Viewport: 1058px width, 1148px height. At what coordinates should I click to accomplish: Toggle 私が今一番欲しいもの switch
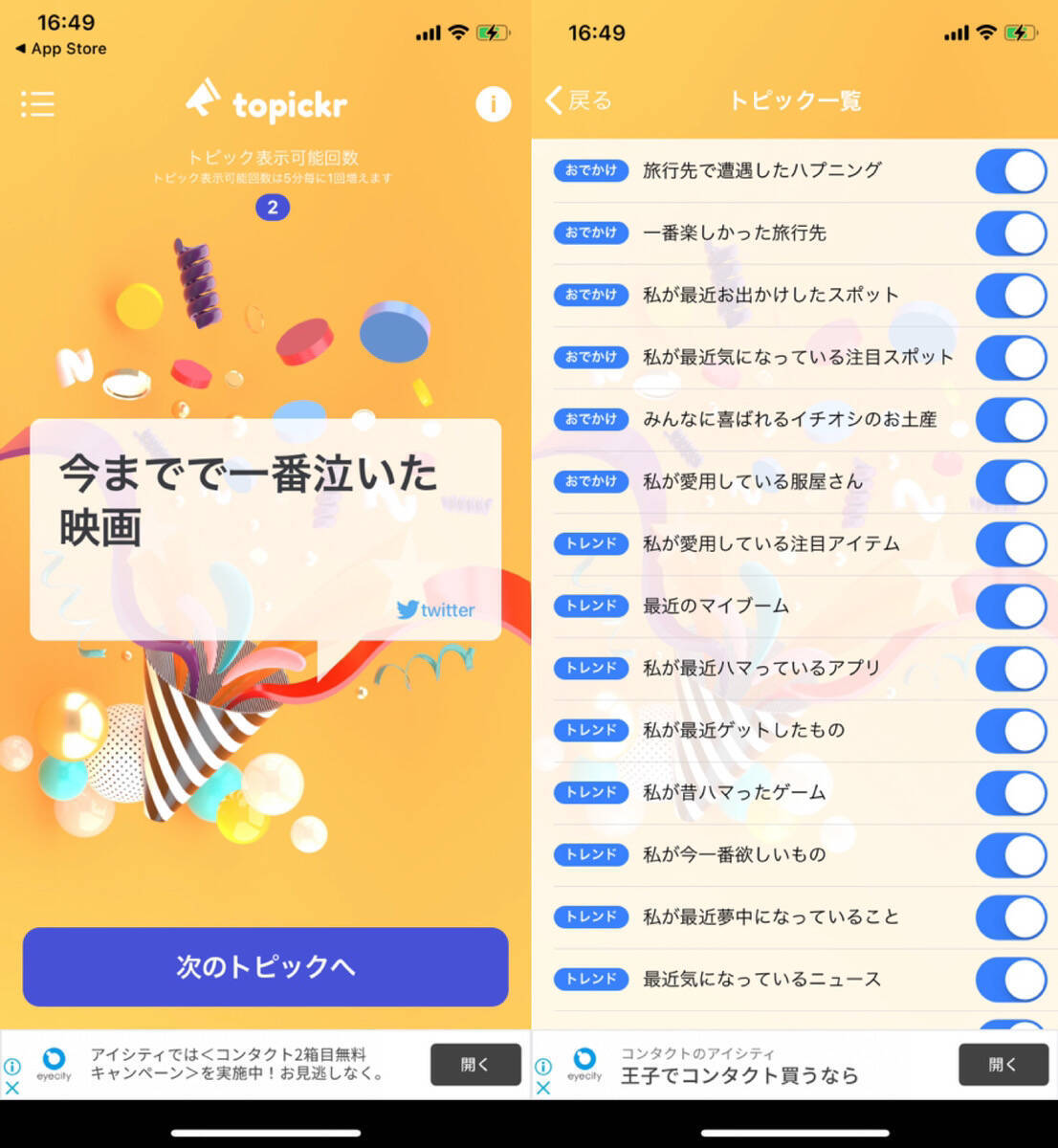1010,855
